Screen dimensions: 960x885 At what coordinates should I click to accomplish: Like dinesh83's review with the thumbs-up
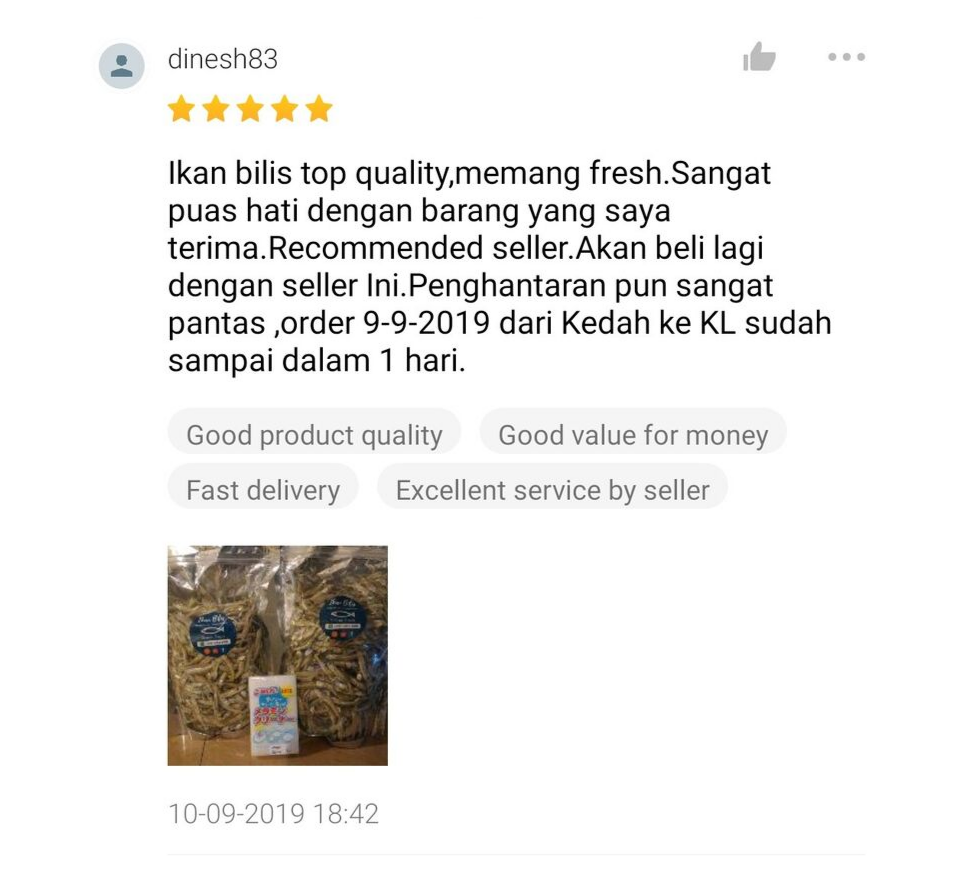click(x=759, y=58)
